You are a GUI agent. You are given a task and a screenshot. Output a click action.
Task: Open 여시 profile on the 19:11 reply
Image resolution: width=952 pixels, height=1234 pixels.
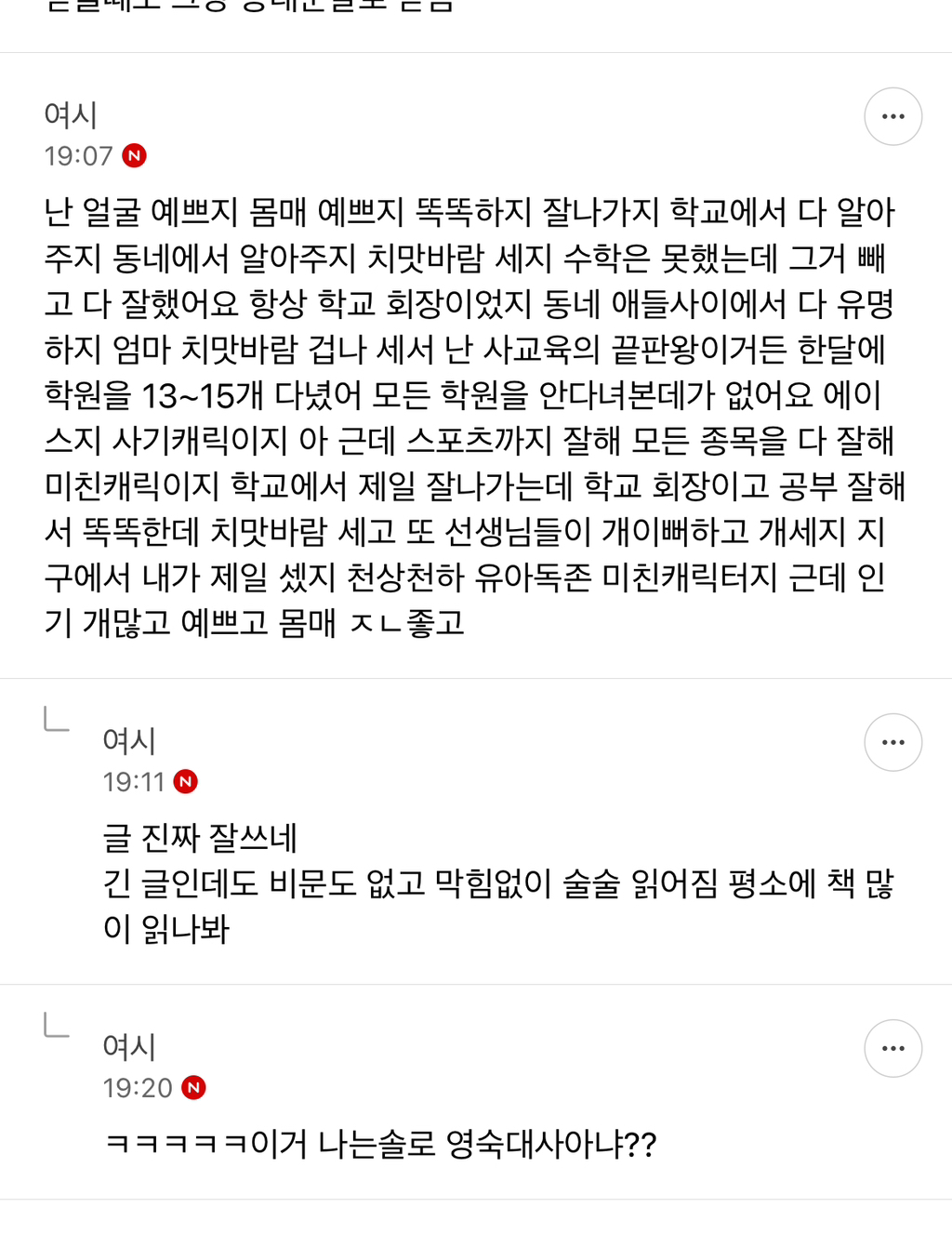coord(129,740)
